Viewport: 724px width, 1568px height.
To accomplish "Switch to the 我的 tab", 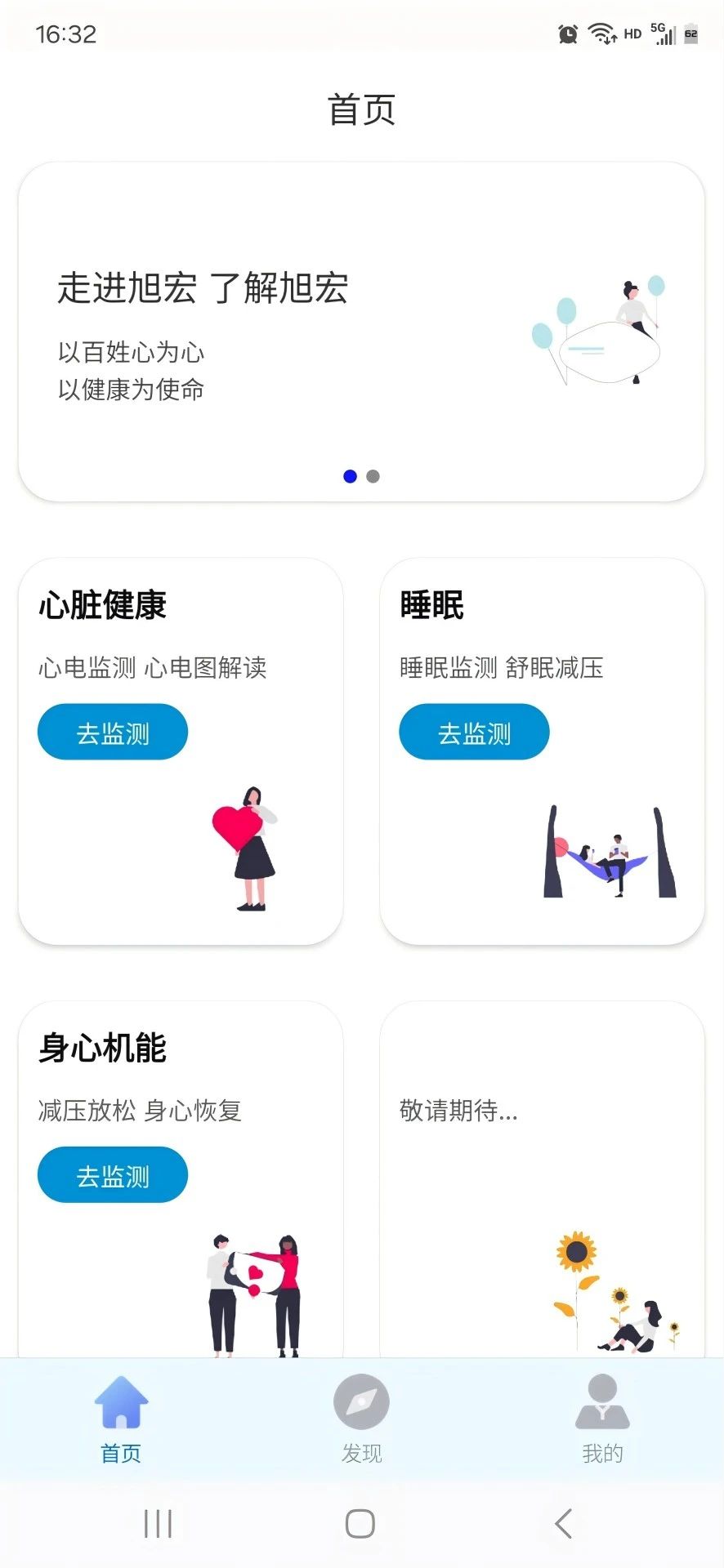I will [x=601, y=1421].
